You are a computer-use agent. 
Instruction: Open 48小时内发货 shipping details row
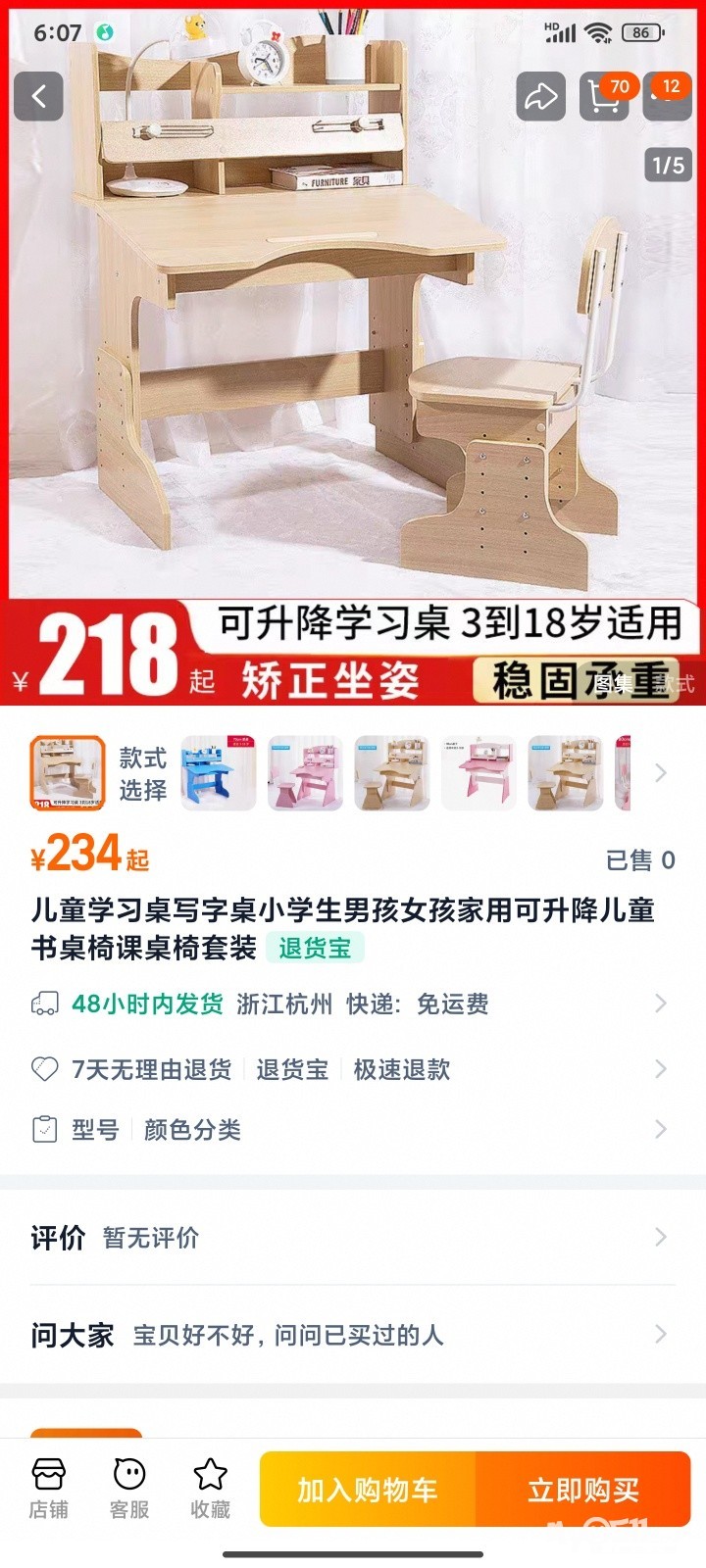pos(353,1004)
